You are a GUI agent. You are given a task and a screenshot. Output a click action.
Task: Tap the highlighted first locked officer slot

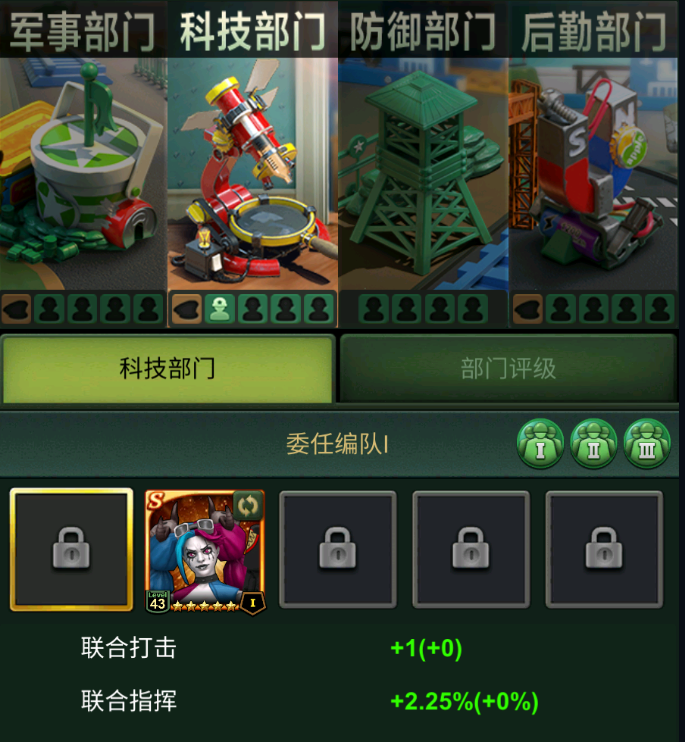point(71,549)
